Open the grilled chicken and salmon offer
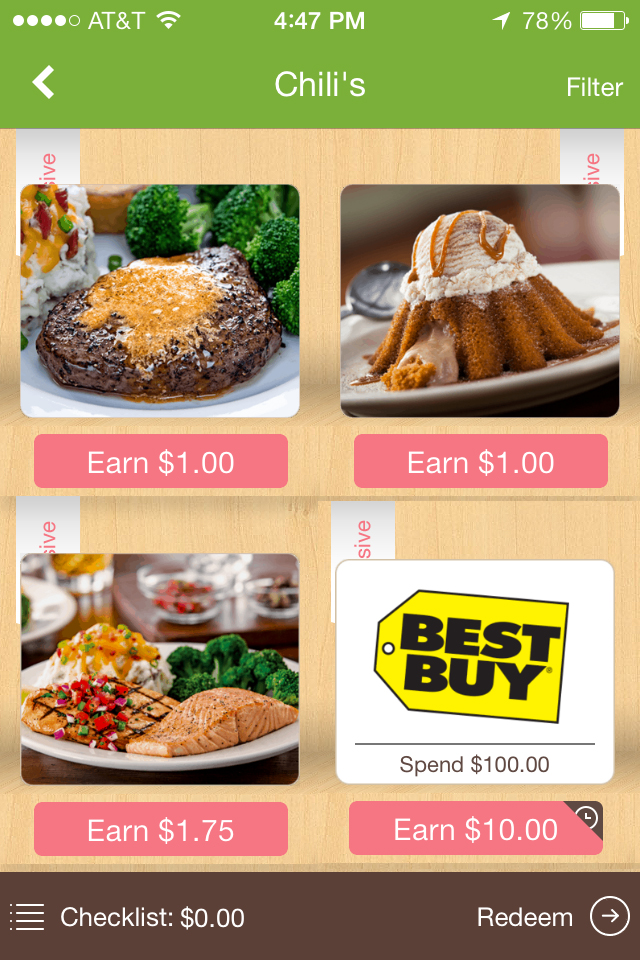This screenshot has width=640, height=960. click(x=160, y=668)
